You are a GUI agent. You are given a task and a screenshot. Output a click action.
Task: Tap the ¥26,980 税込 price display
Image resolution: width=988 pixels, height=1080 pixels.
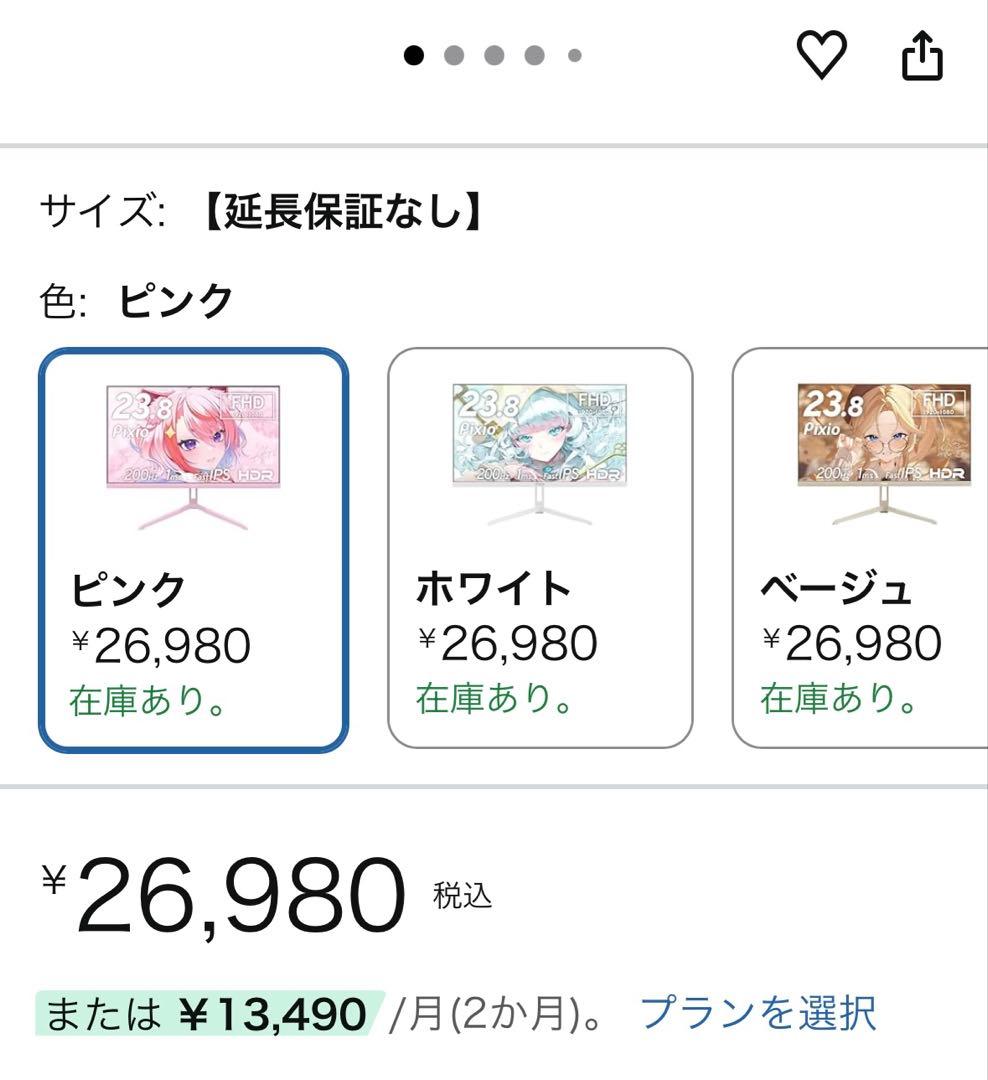point(250,888)
